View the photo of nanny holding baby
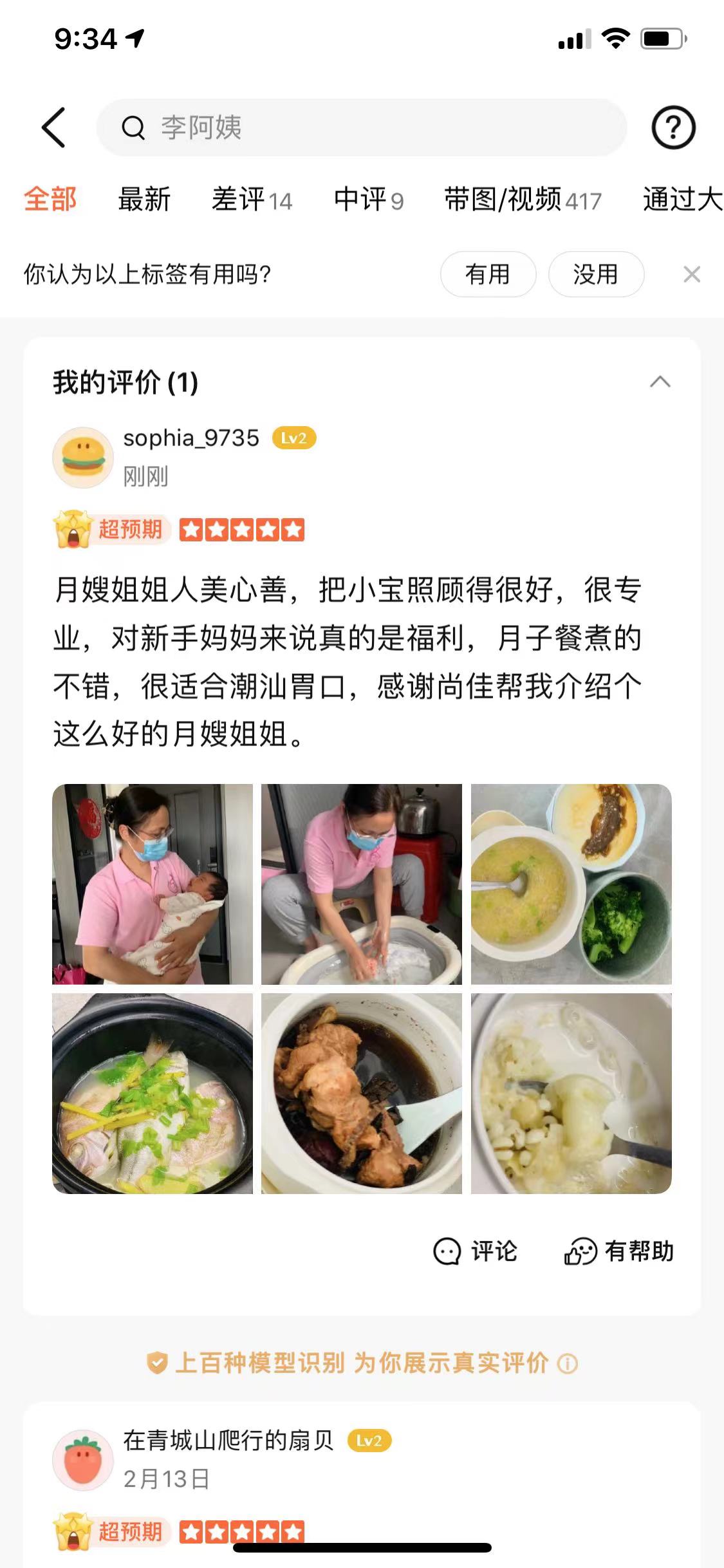The image size is (724, 1568). [153, 884]
